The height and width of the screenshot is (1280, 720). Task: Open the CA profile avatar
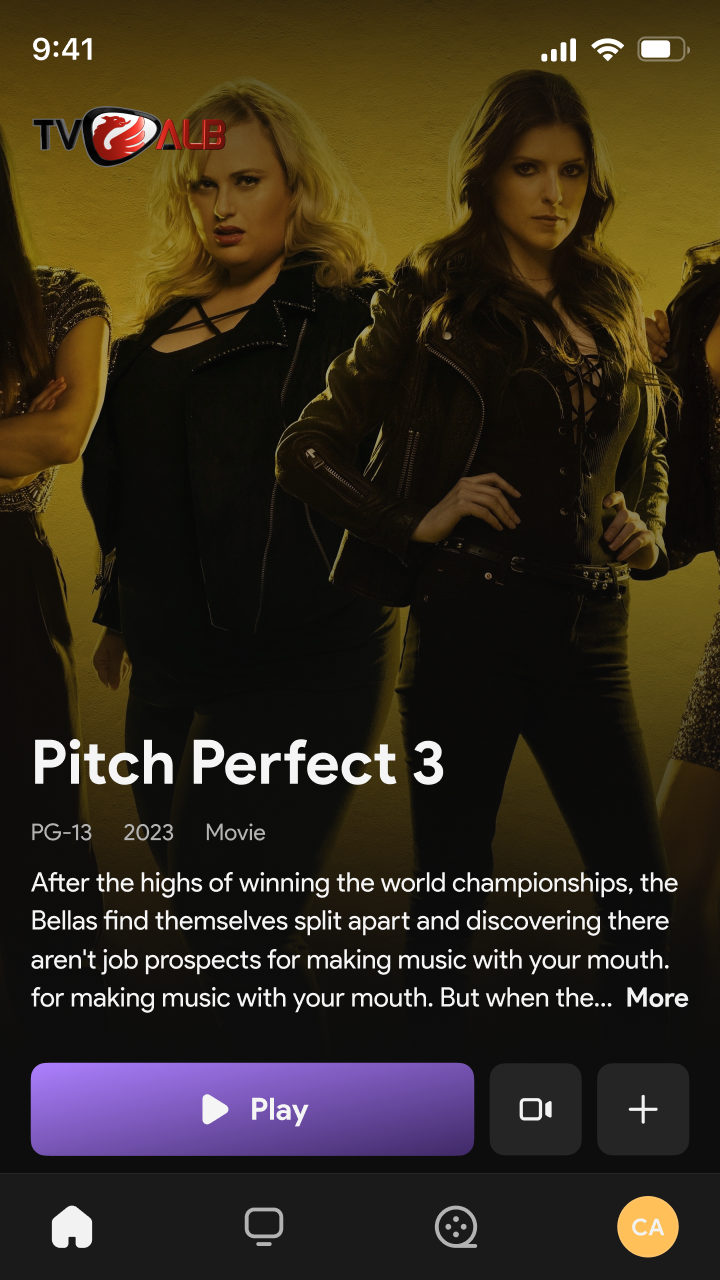(x=648, y=1227)
